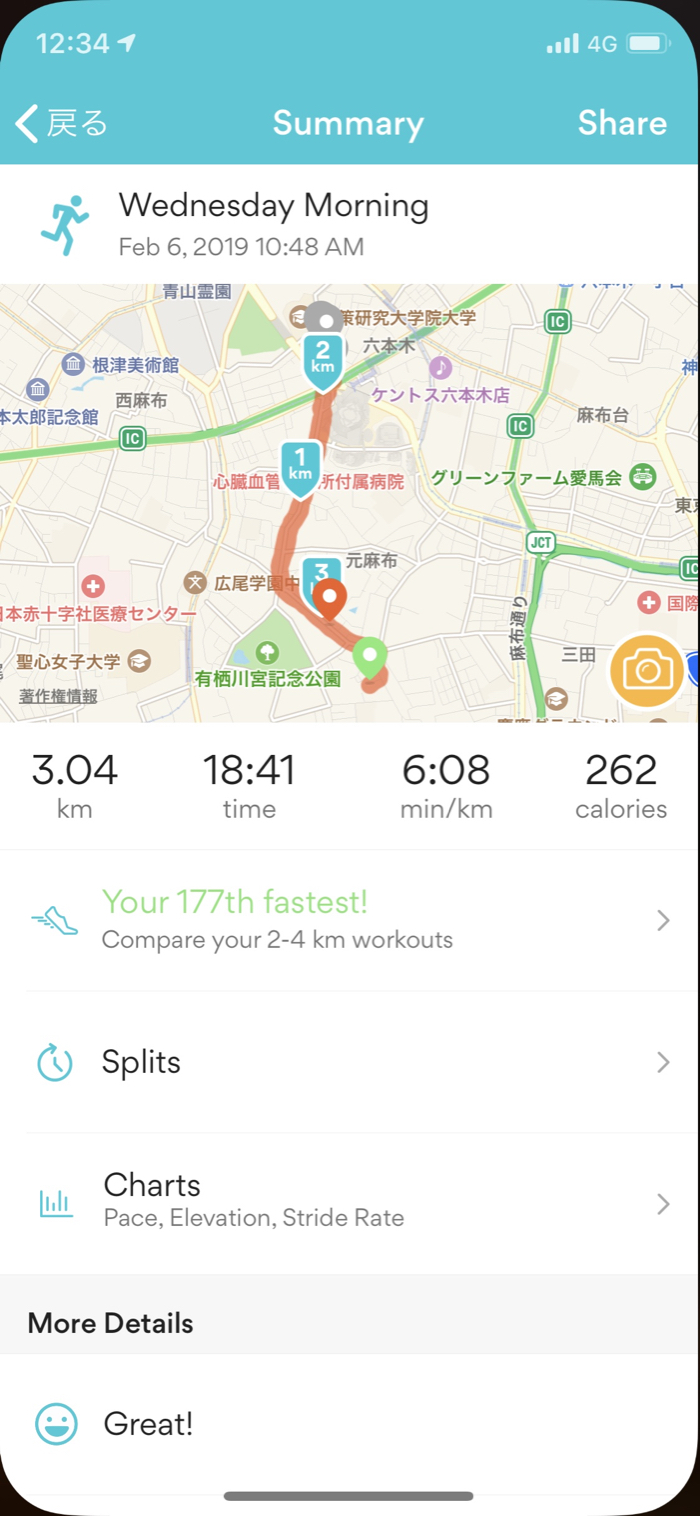Add a photo with the camera button
Image resolution: width=700 pixels, height=1516 pixels.
(647, 671)
